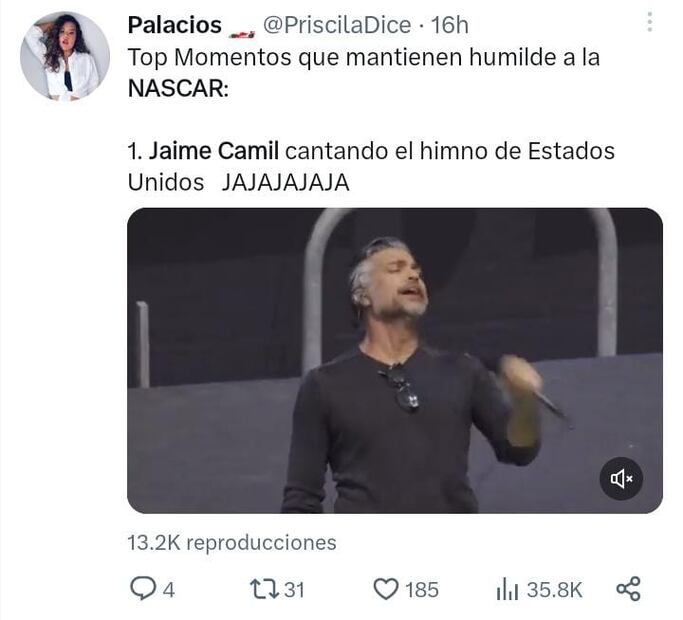The image size is (683, 620).
Task: Share this tweet
Action: pos(628,589)
